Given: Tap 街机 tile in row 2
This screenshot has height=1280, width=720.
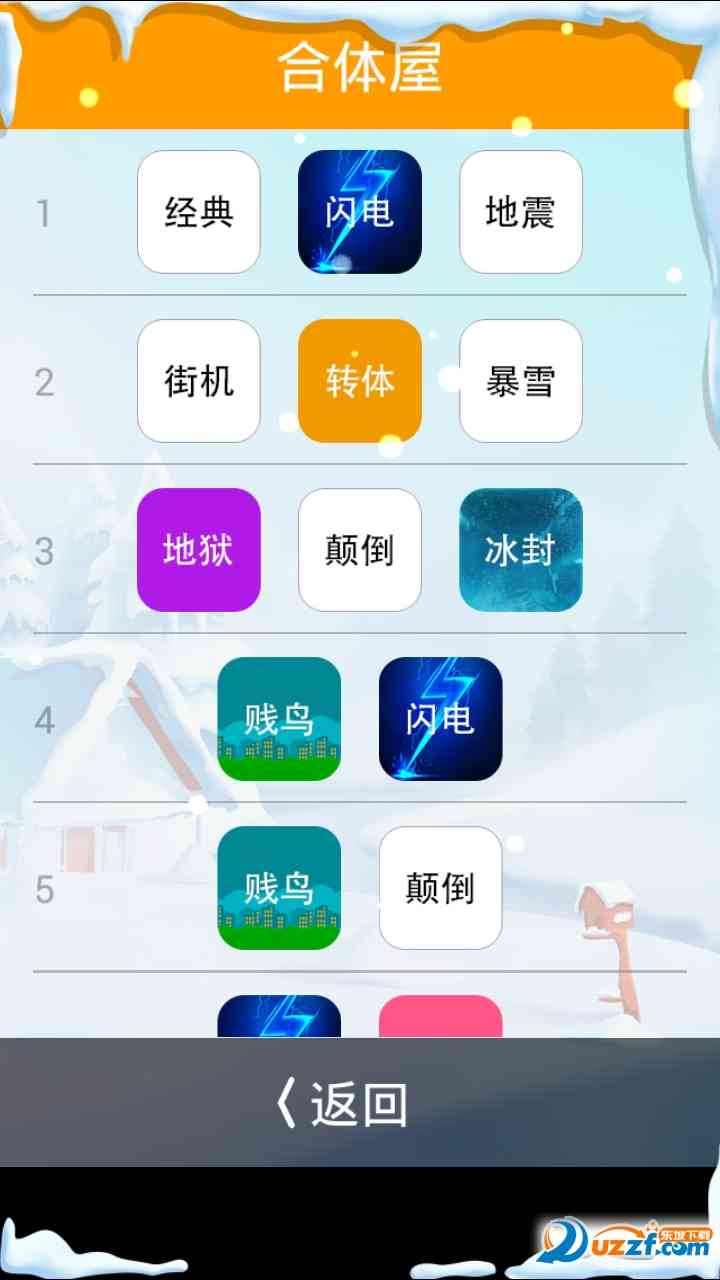Looking at the screenshot, I should click(x=199, y=381).
